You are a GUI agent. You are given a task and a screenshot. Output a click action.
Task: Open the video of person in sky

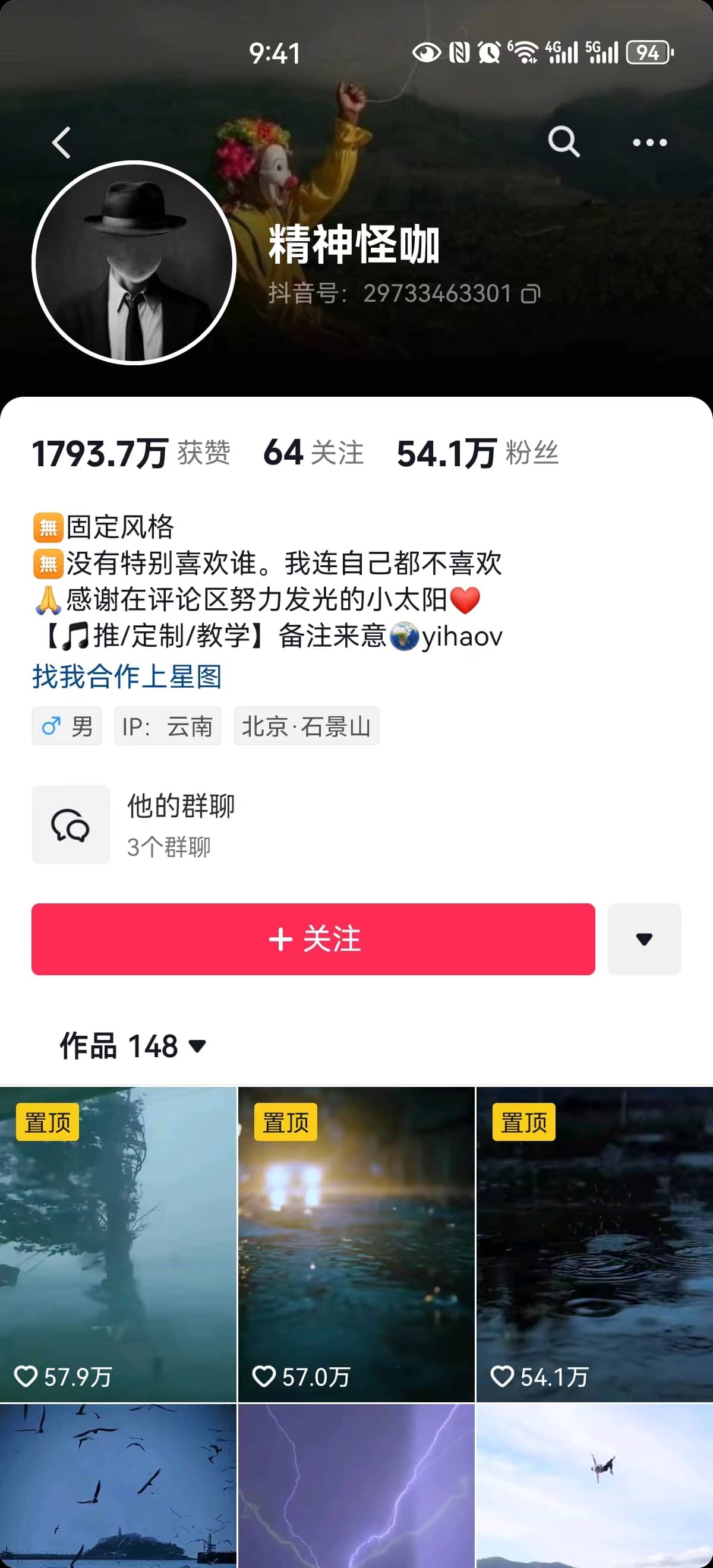(x=594, y=1485)
